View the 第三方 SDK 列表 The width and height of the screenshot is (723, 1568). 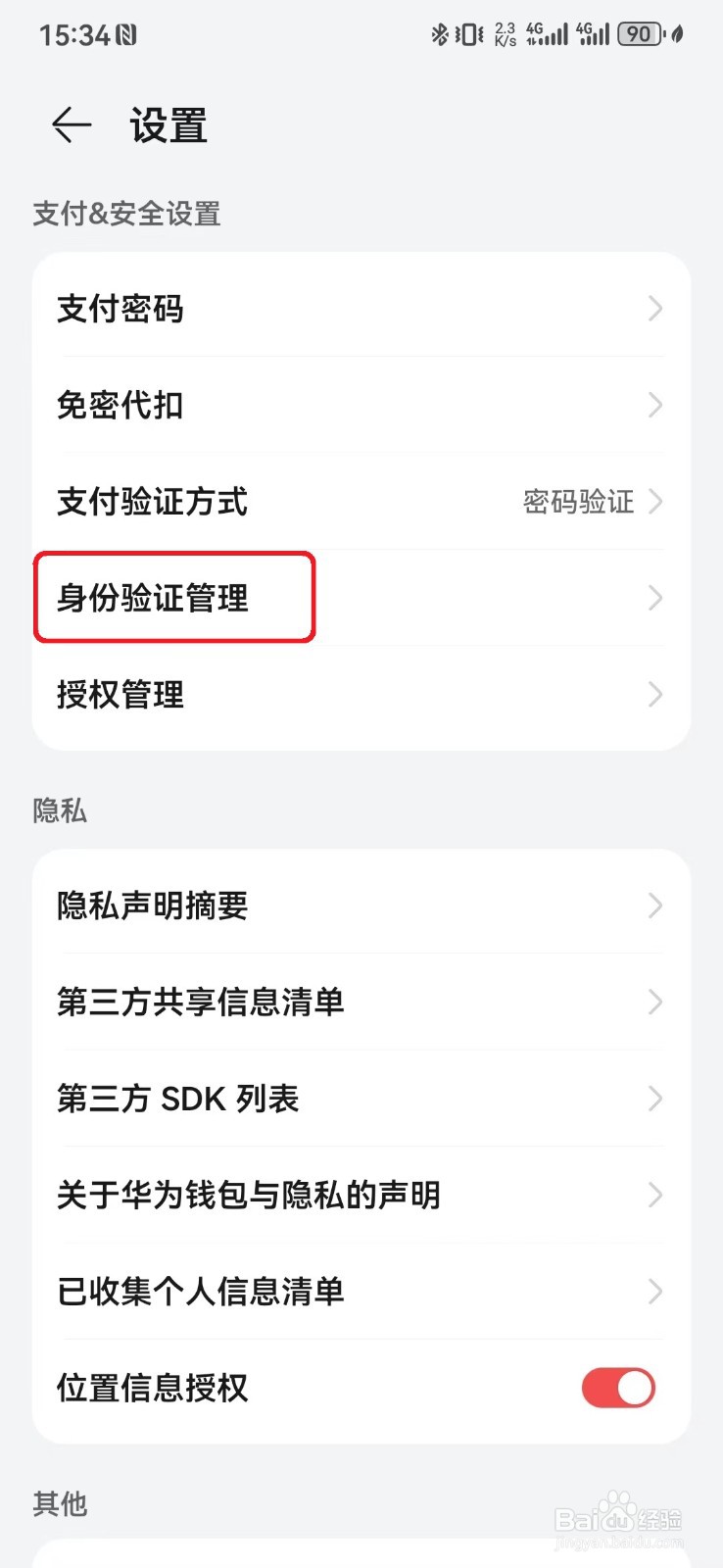(654, 1099)
